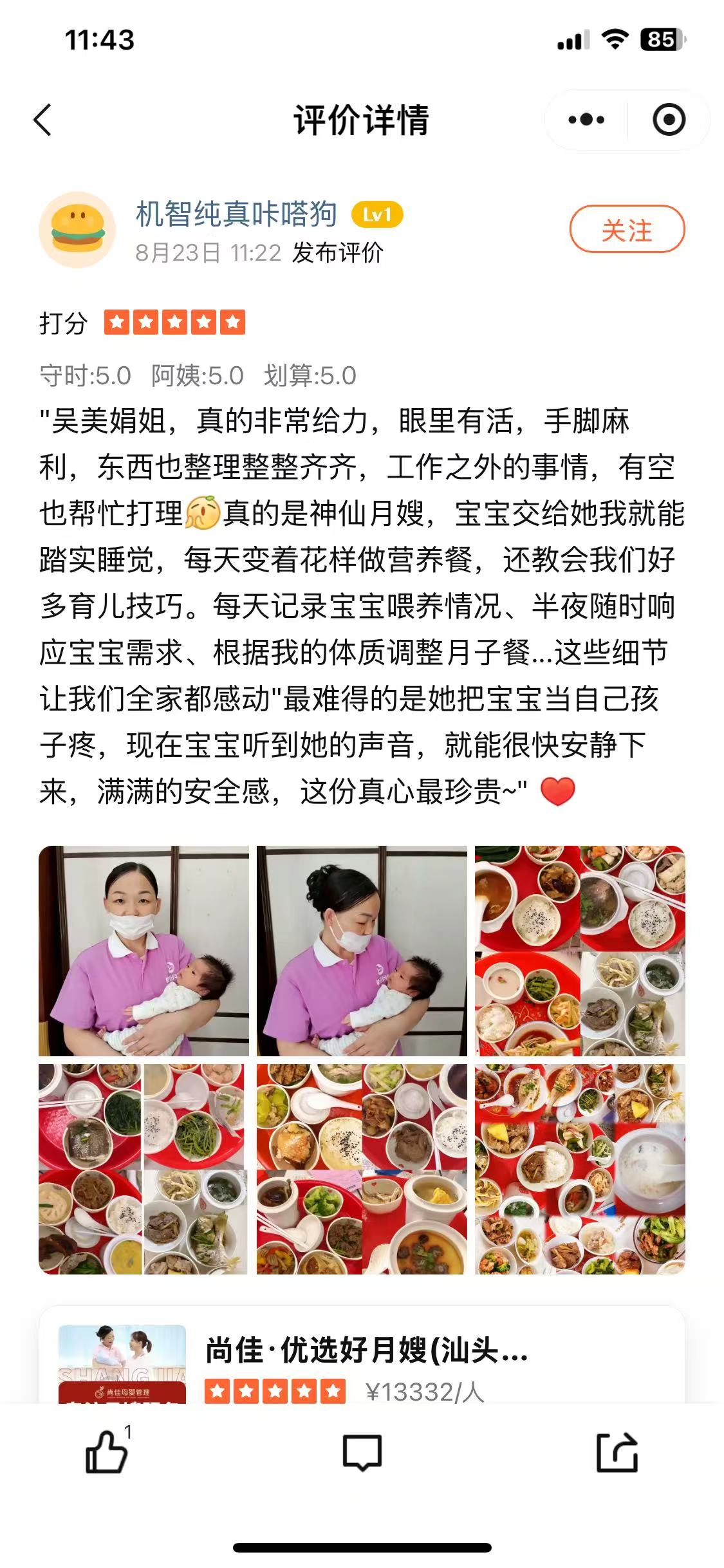Open the mini program more options menu
The height and width of the screenshot is (1568, 724).
[586, 120]
